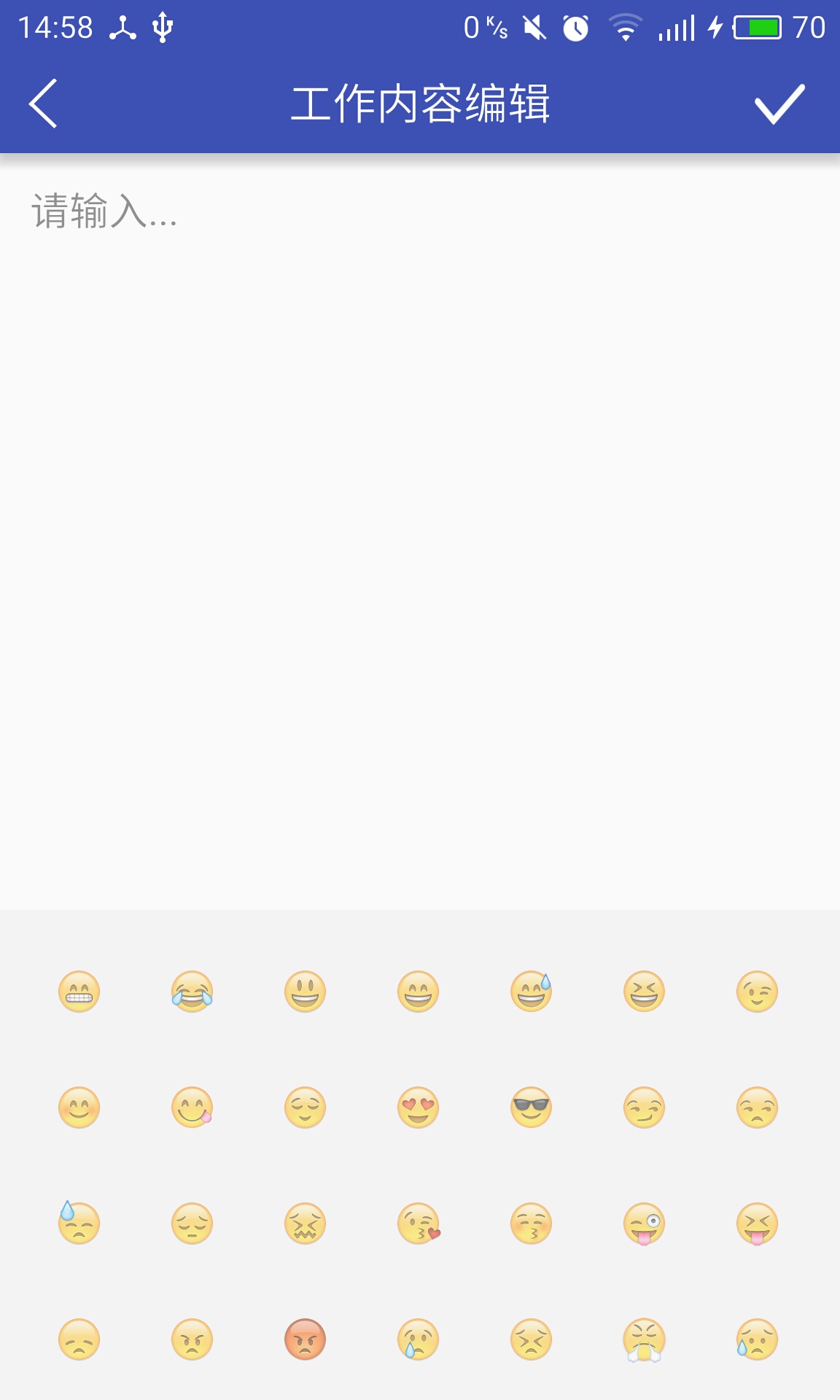This screenshot has width=840, height=1400.
Task: Insert the yummy tongue-licking emoji
Action: [x=192, y=1108]
